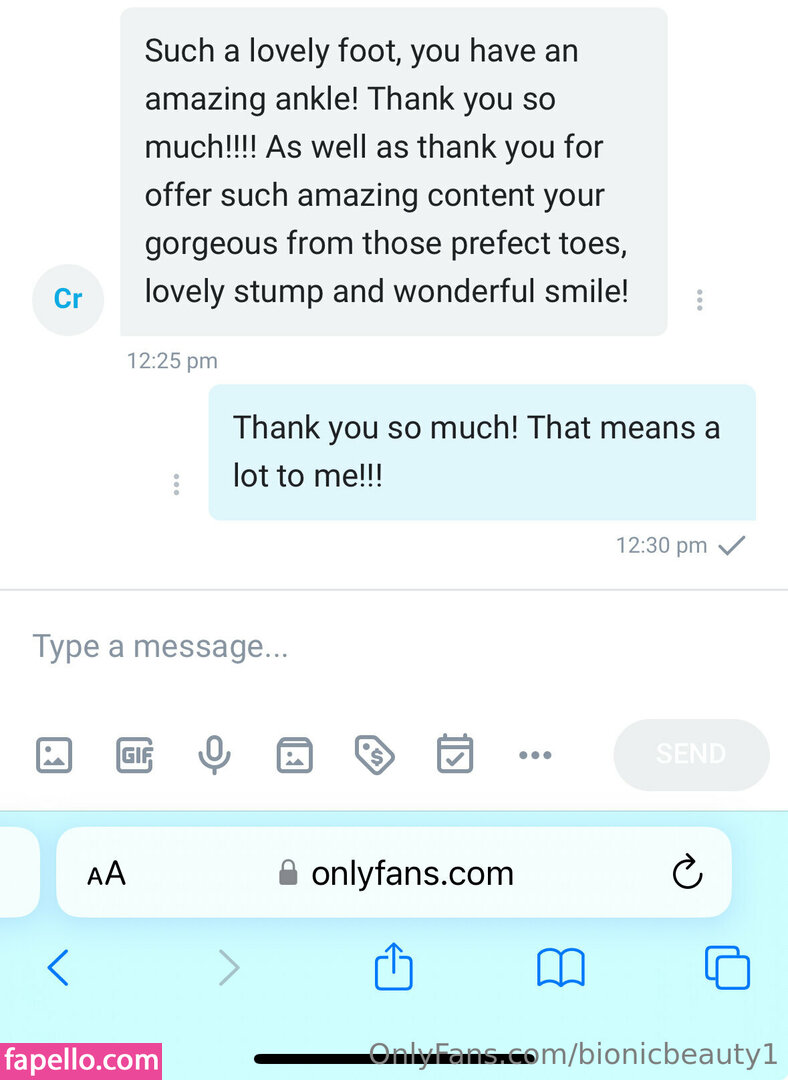Go back to the previous page
788x1080 pixels.
coord(59,968)
